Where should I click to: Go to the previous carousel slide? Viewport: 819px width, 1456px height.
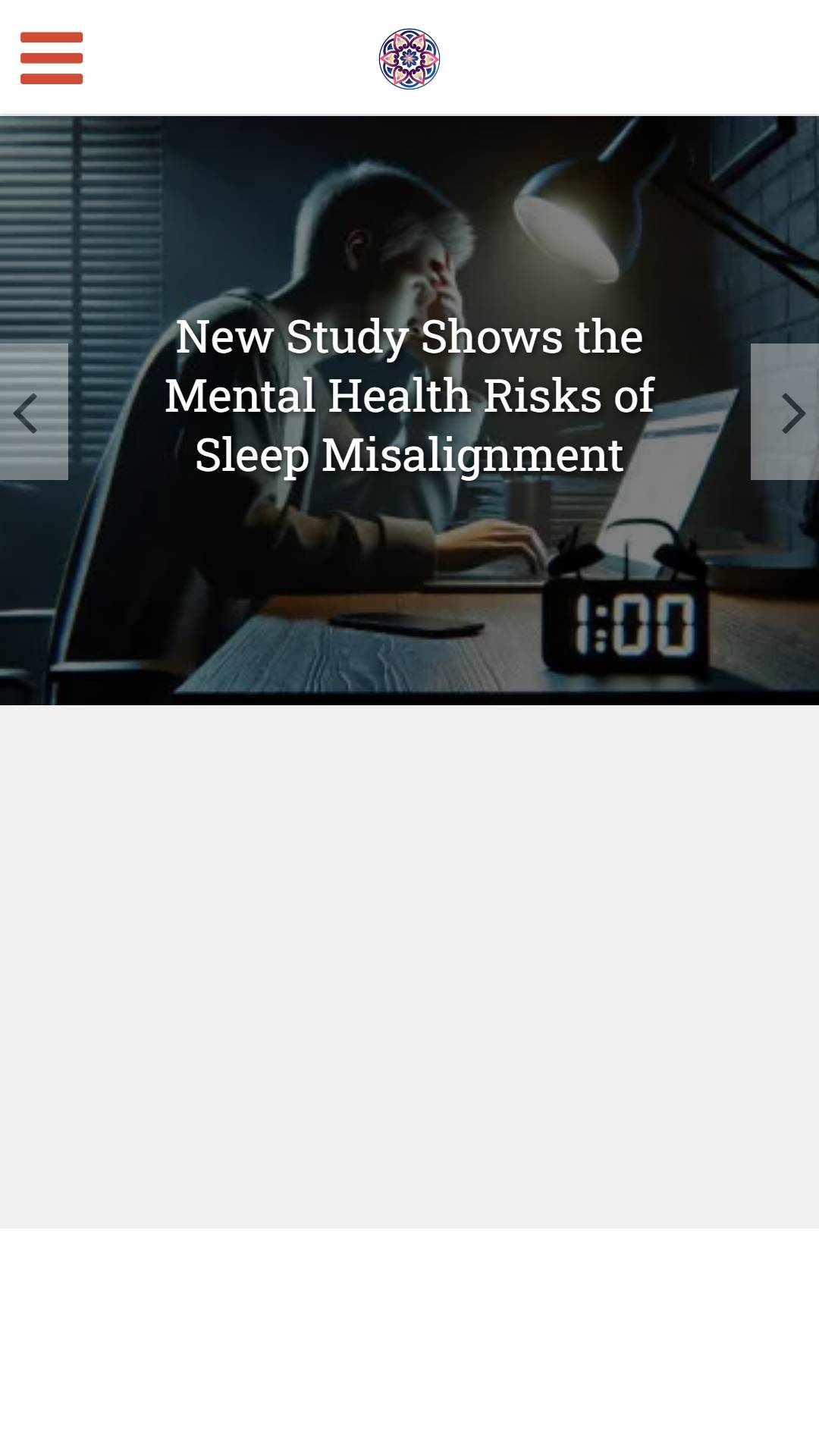click(33, 412)
